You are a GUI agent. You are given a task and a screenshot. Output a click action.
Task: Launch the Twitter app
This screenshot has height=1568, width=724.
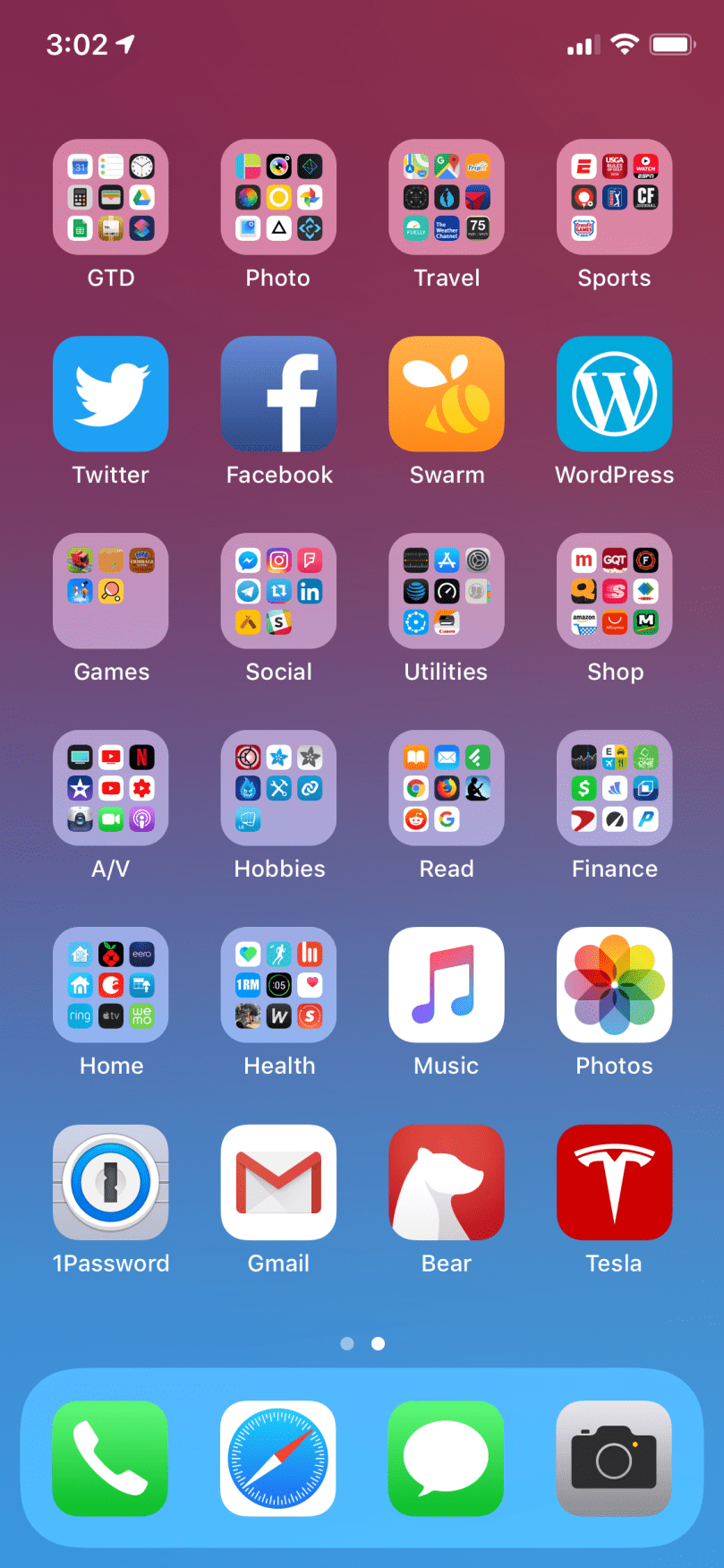pyautogui.click(x=110, y=394)
